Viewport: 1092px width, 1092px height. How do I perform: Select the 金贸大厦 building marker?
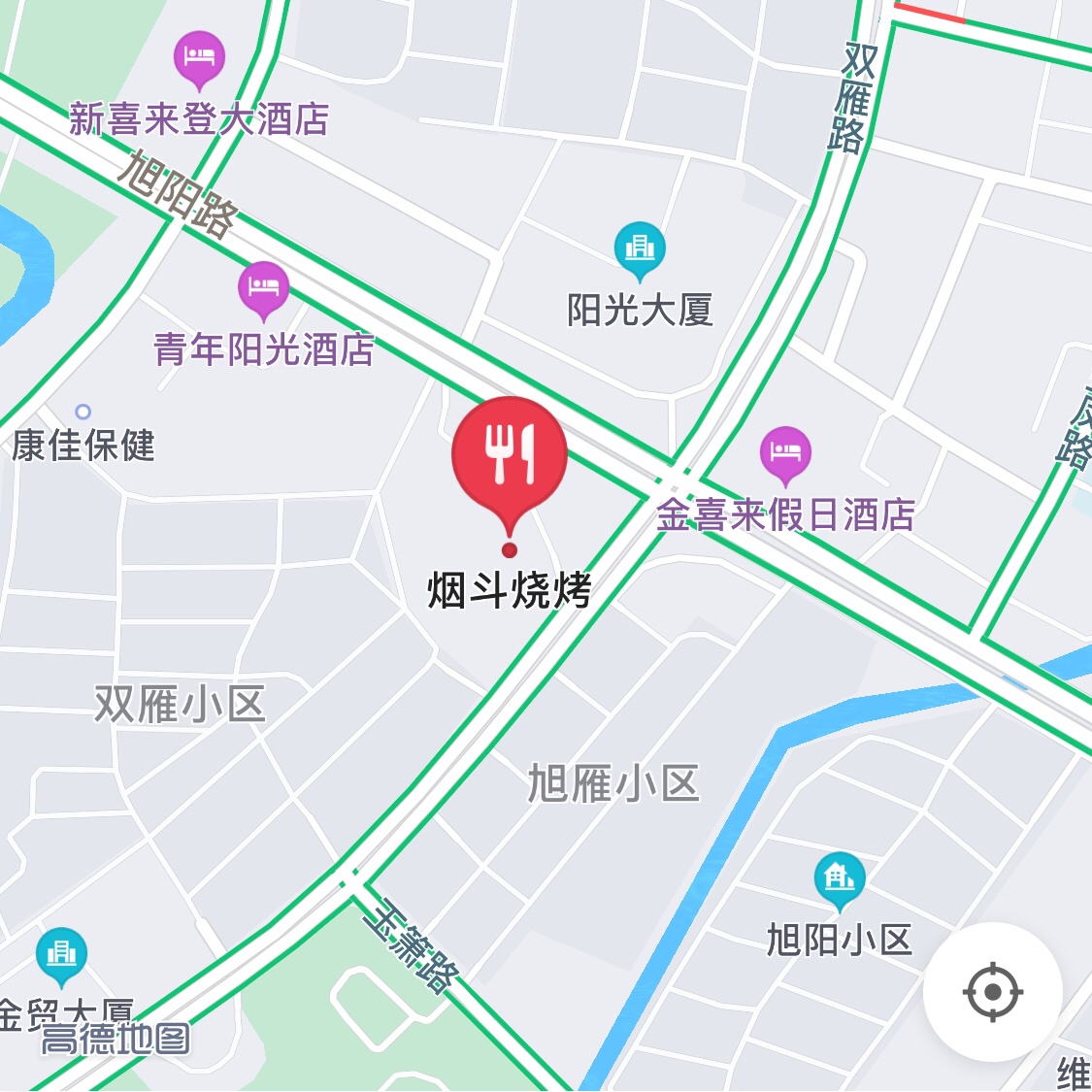pyautogui.click(x=61, y=954)
